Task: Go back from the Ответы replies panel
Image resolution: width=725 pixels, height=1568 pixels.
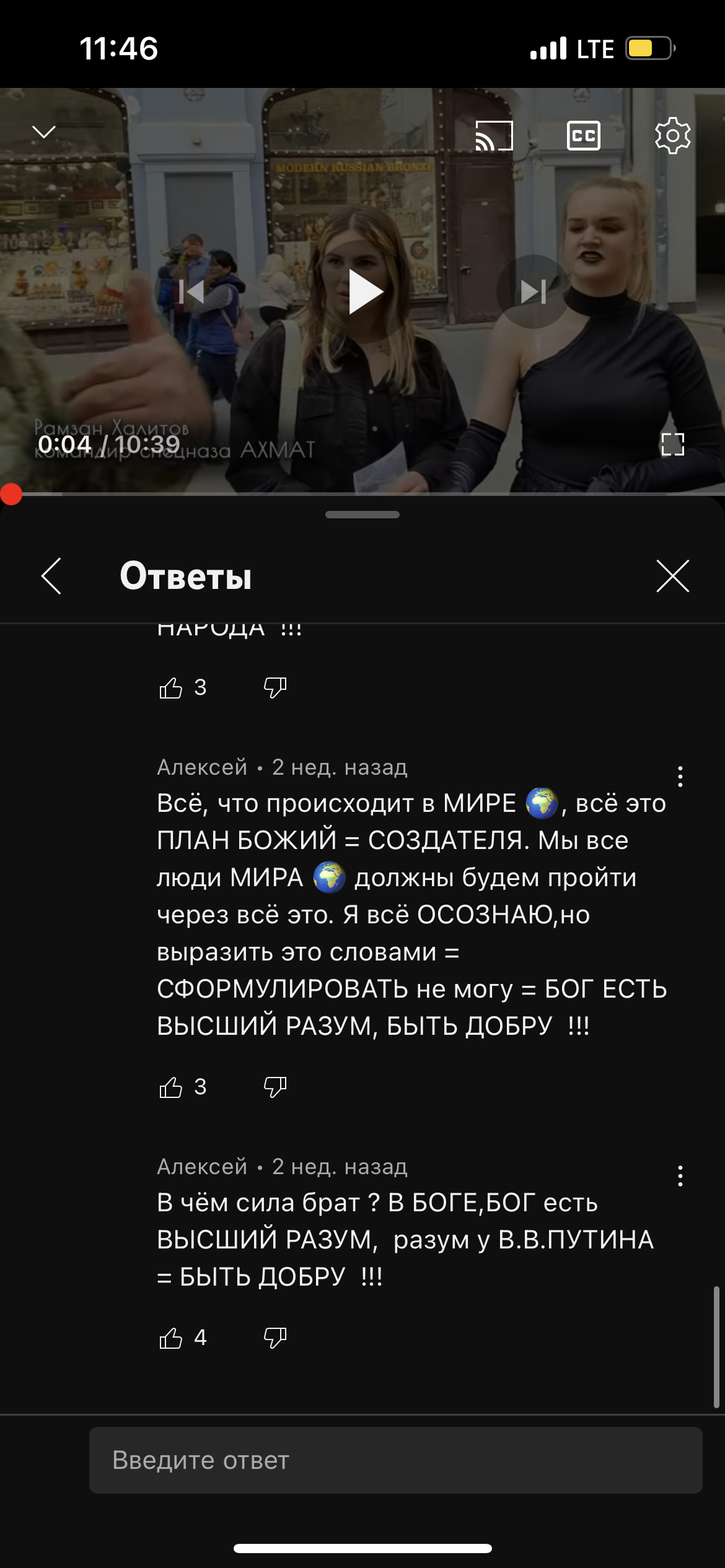Action: coord(51,576)
